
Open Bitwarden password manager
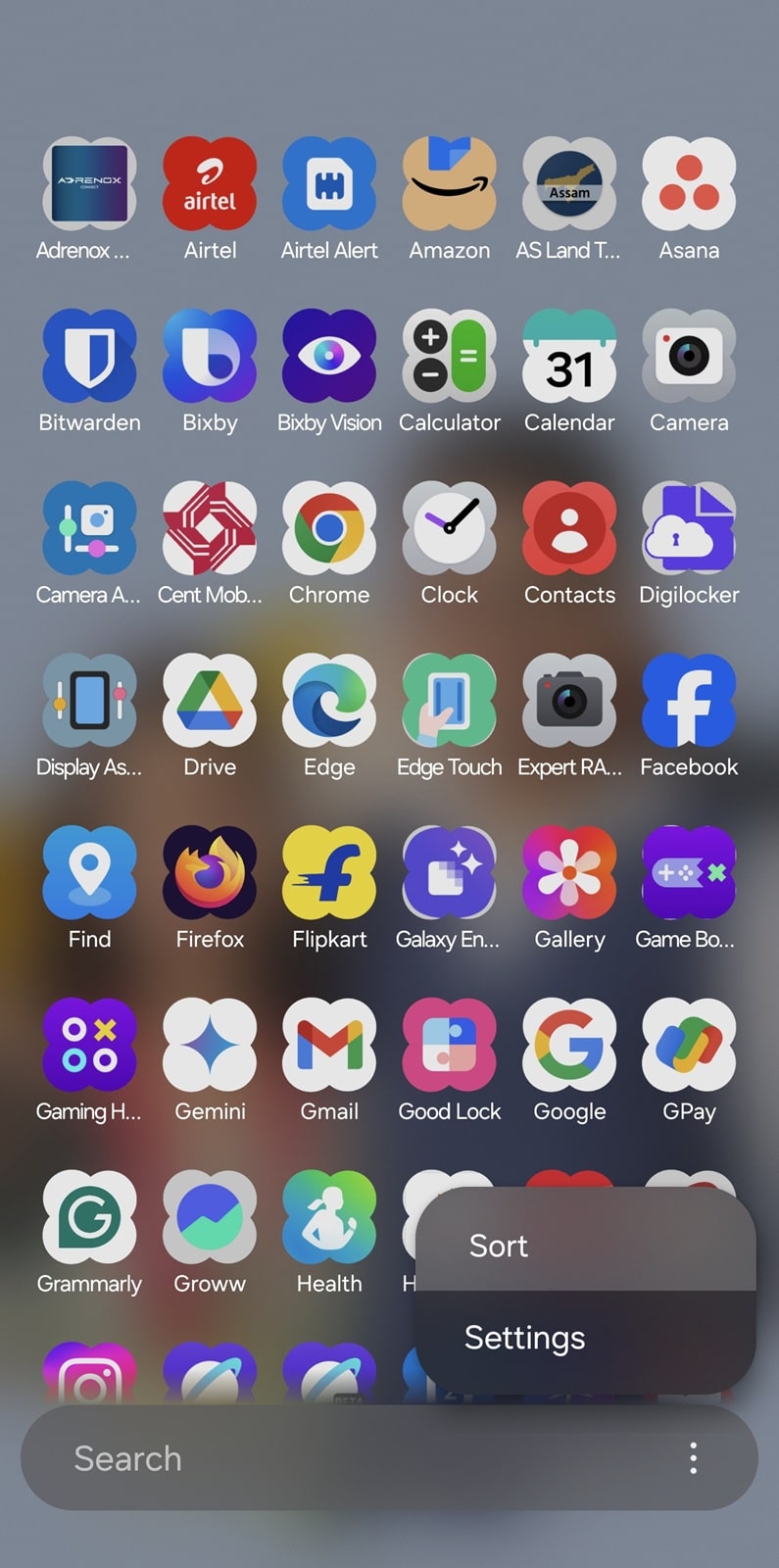click(x=89, y=356)
